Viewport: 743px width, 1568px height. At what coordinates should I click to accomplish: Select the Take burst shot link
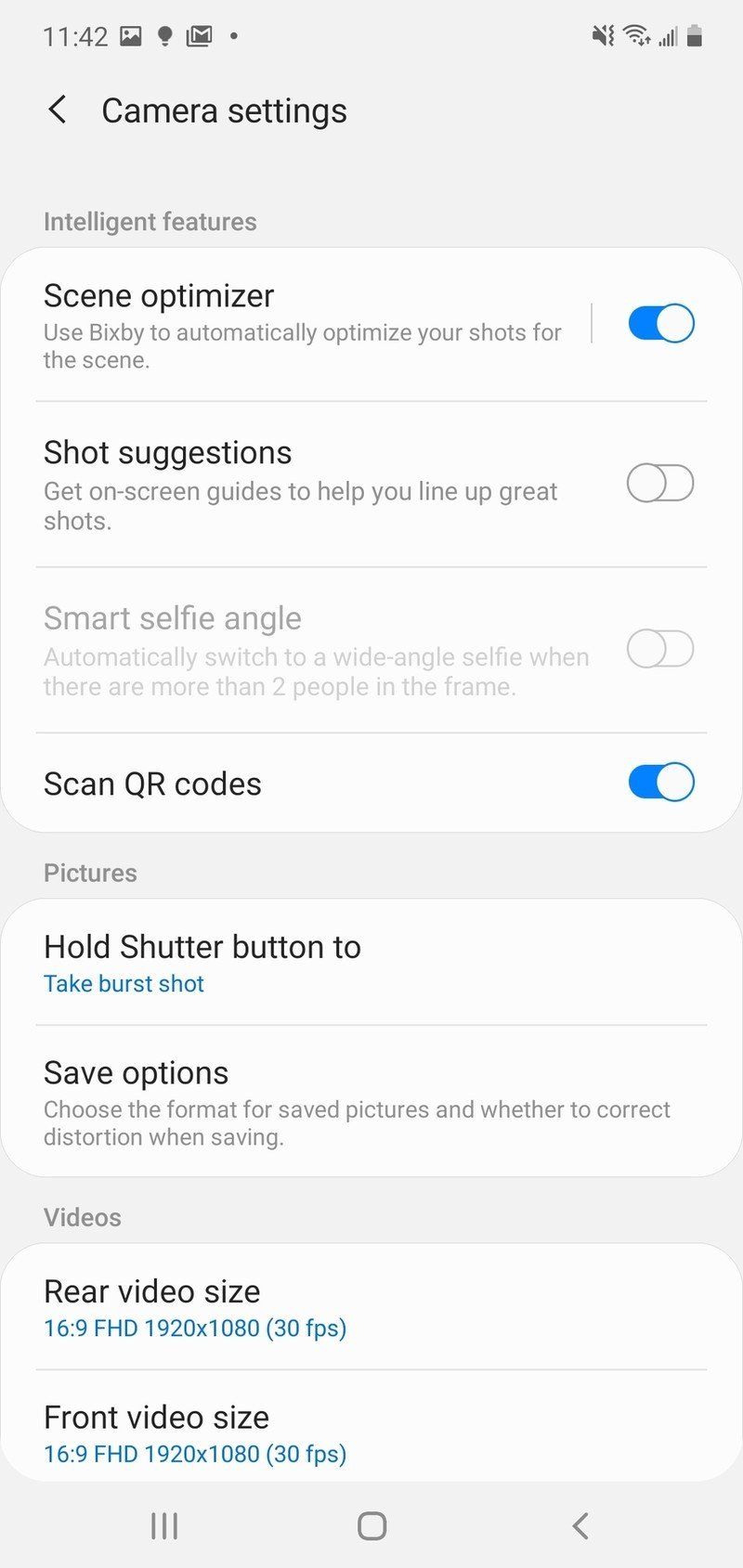(x=124, y=983)
